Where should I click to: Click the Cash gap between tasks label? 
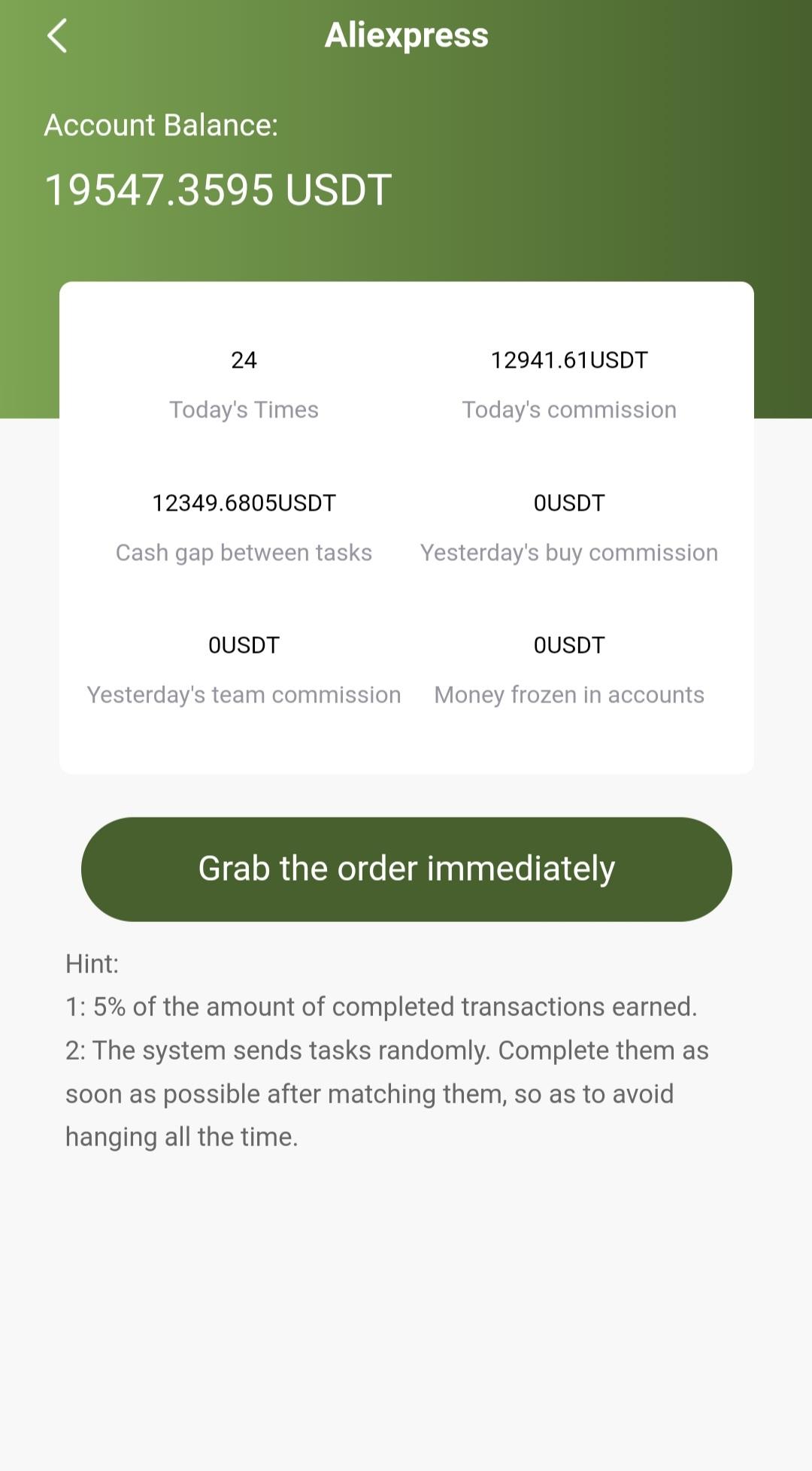click(244, 553)
